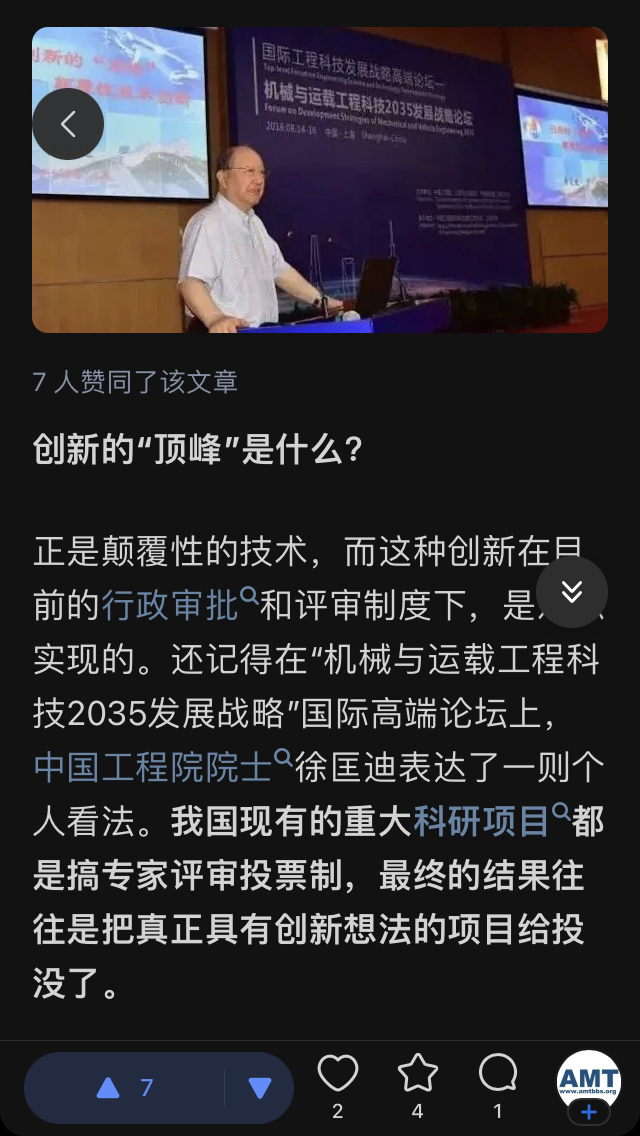Open the comments bubble
Screen dimensions: 640x1136
(498, 1076)
